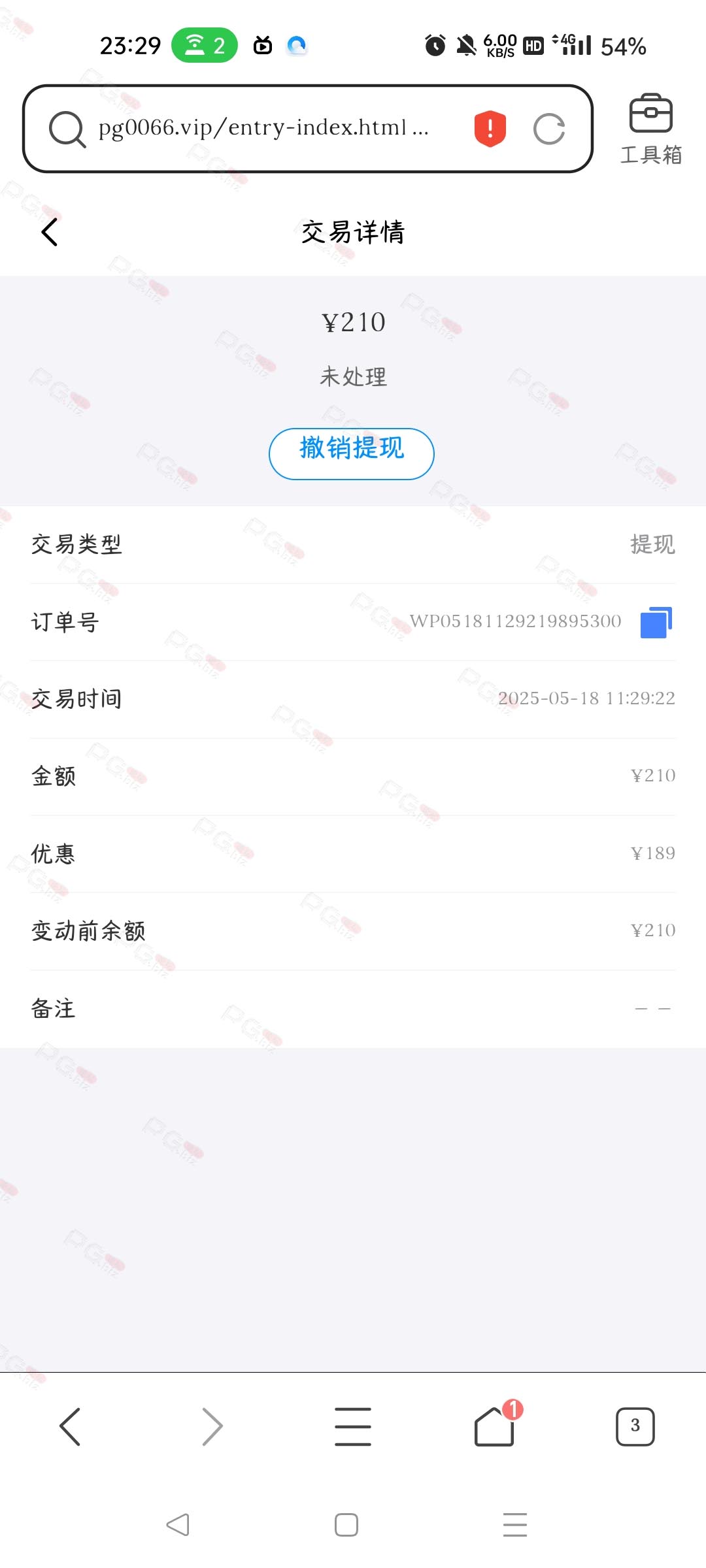706x1568 pixels.
Task: Tap the back arrow beside 交易详情
Action: (50, 232)
